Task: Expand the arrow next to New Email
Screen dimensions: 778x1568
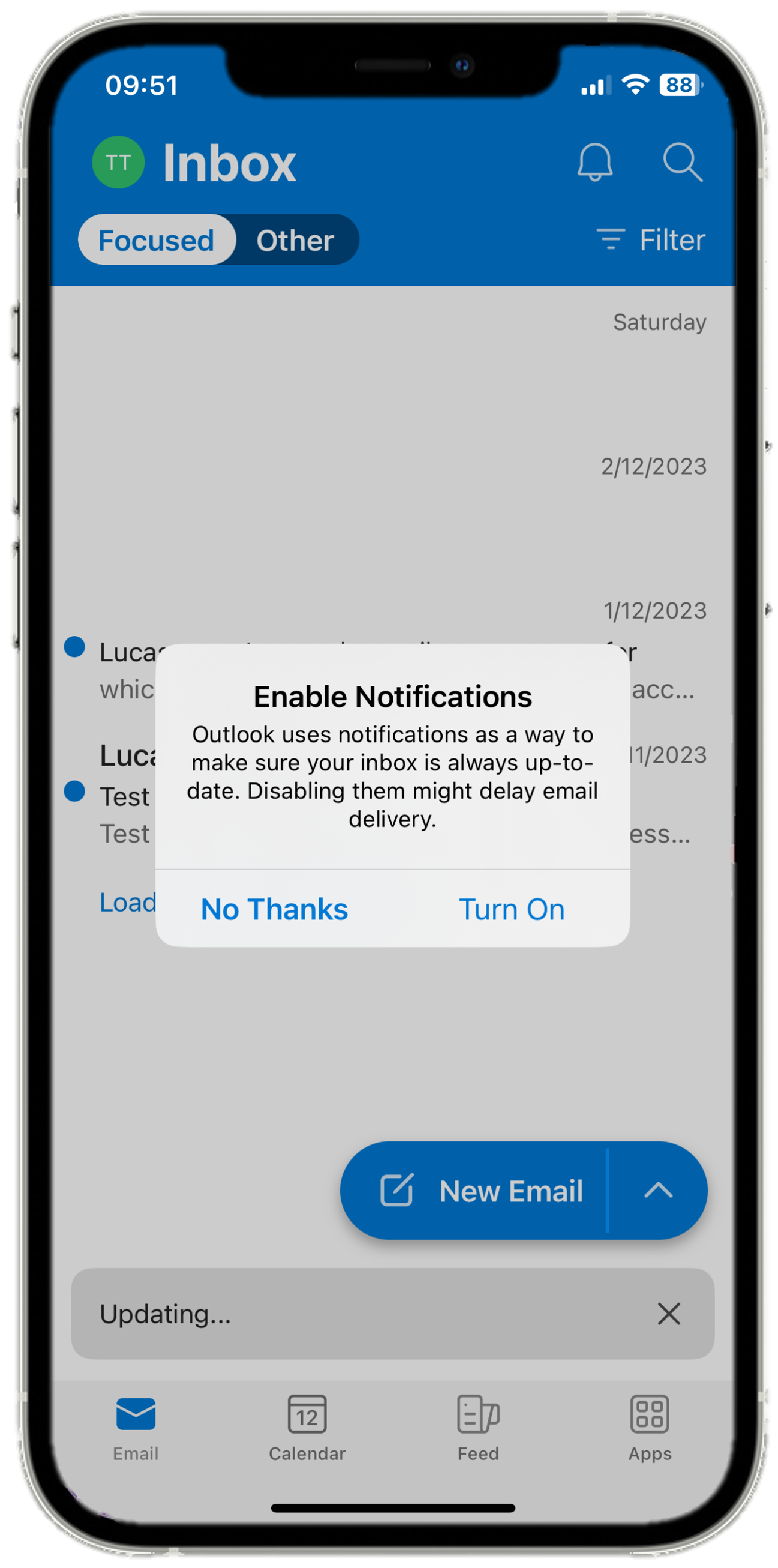Action: 658,1191
